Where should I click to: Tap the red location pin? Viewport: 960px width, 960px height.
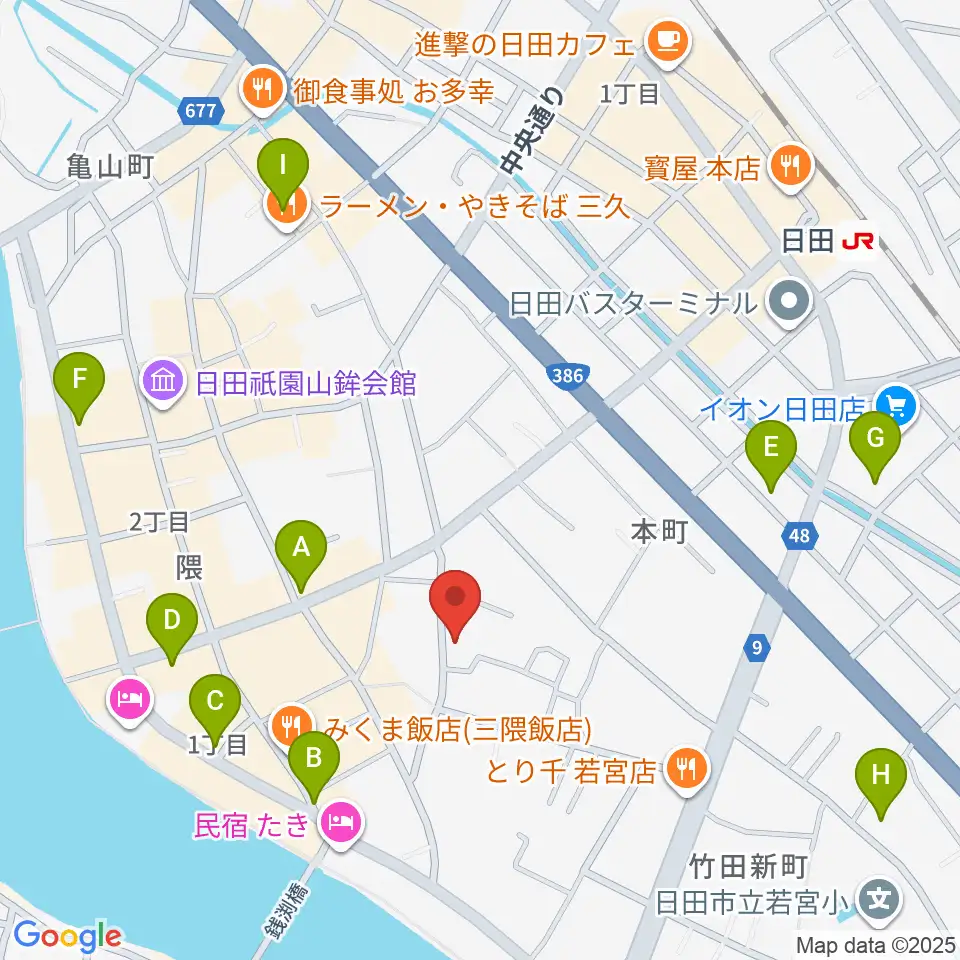coord(455,604)
